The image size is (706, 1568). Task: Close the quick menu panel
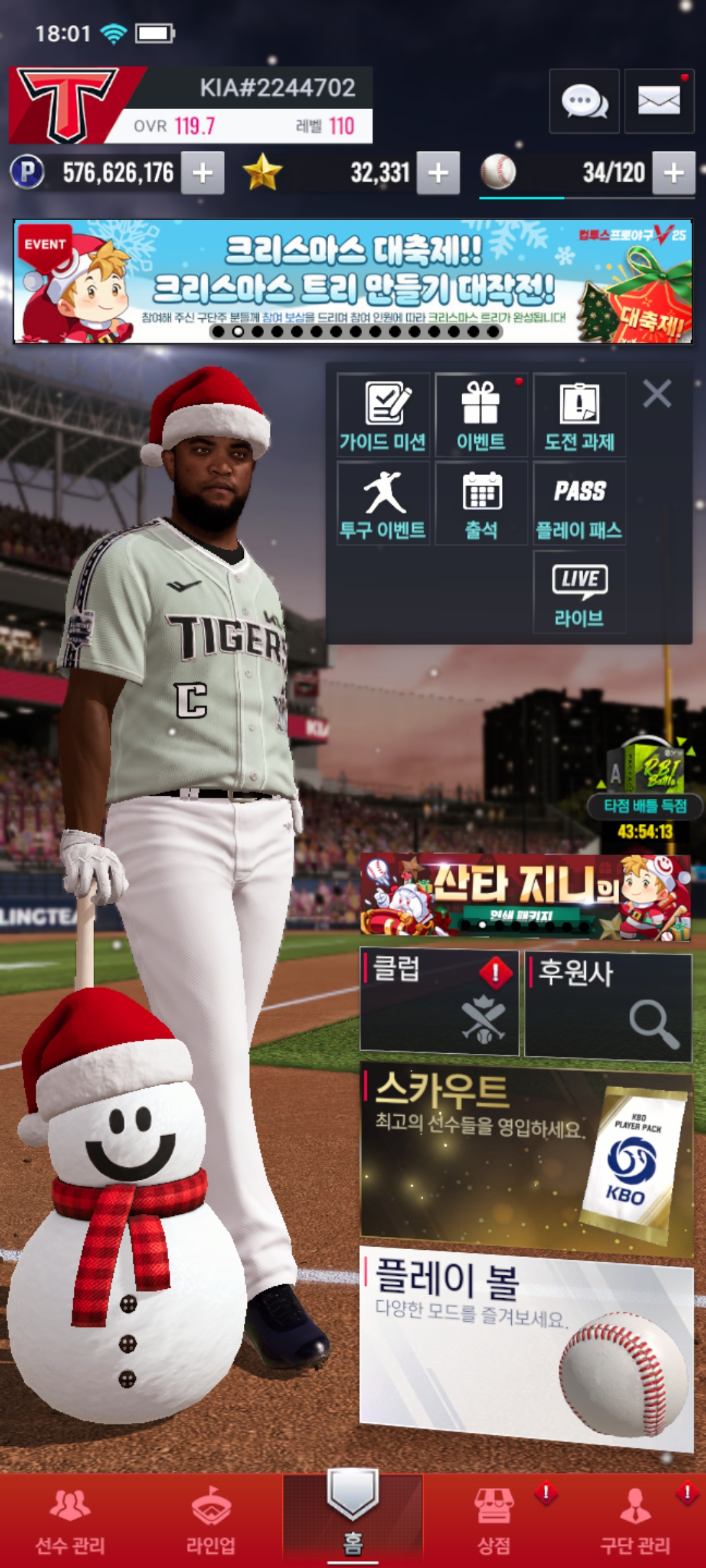click(x=656, y=394)
